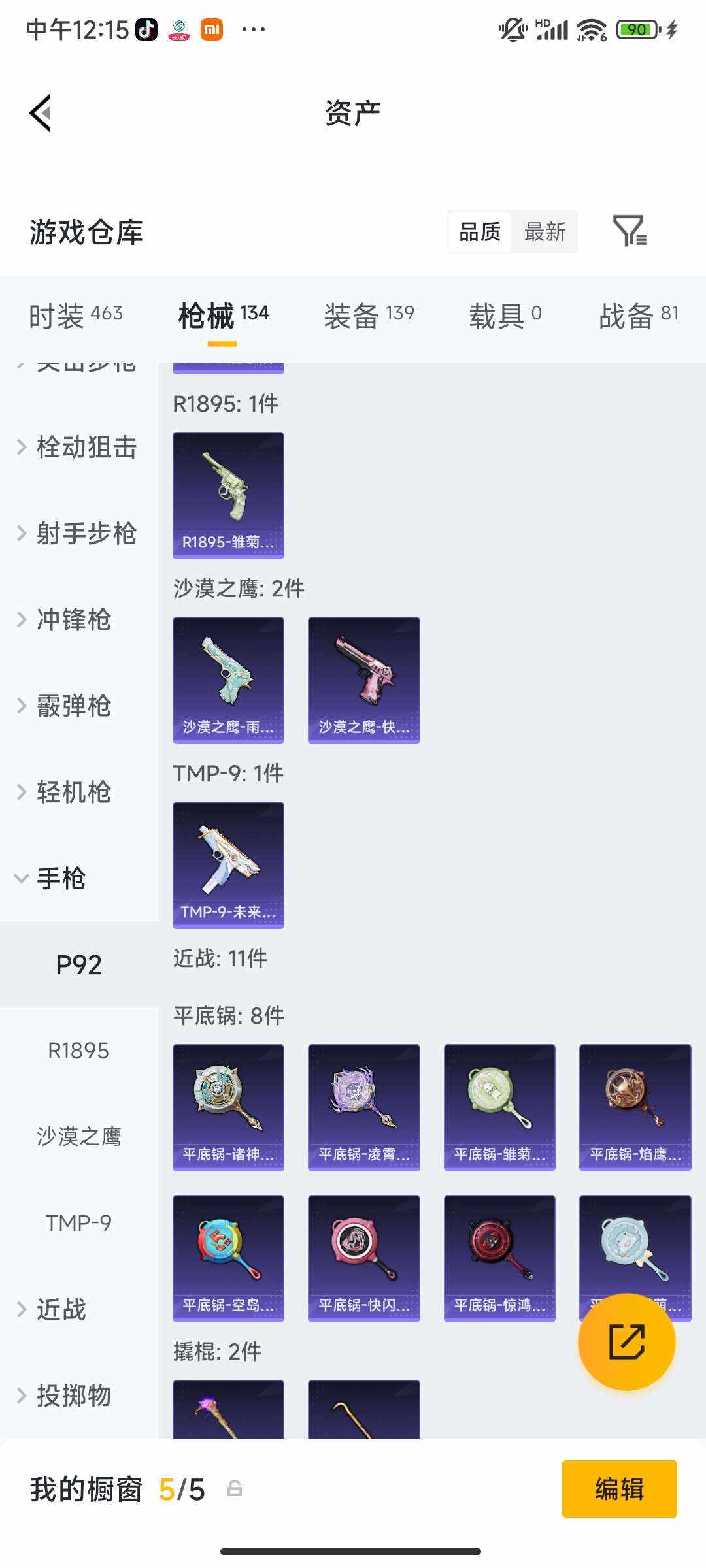Tap the back arrow icon
The height and width of the screenshot is (1568, 706).
click(x=41, y=112)
